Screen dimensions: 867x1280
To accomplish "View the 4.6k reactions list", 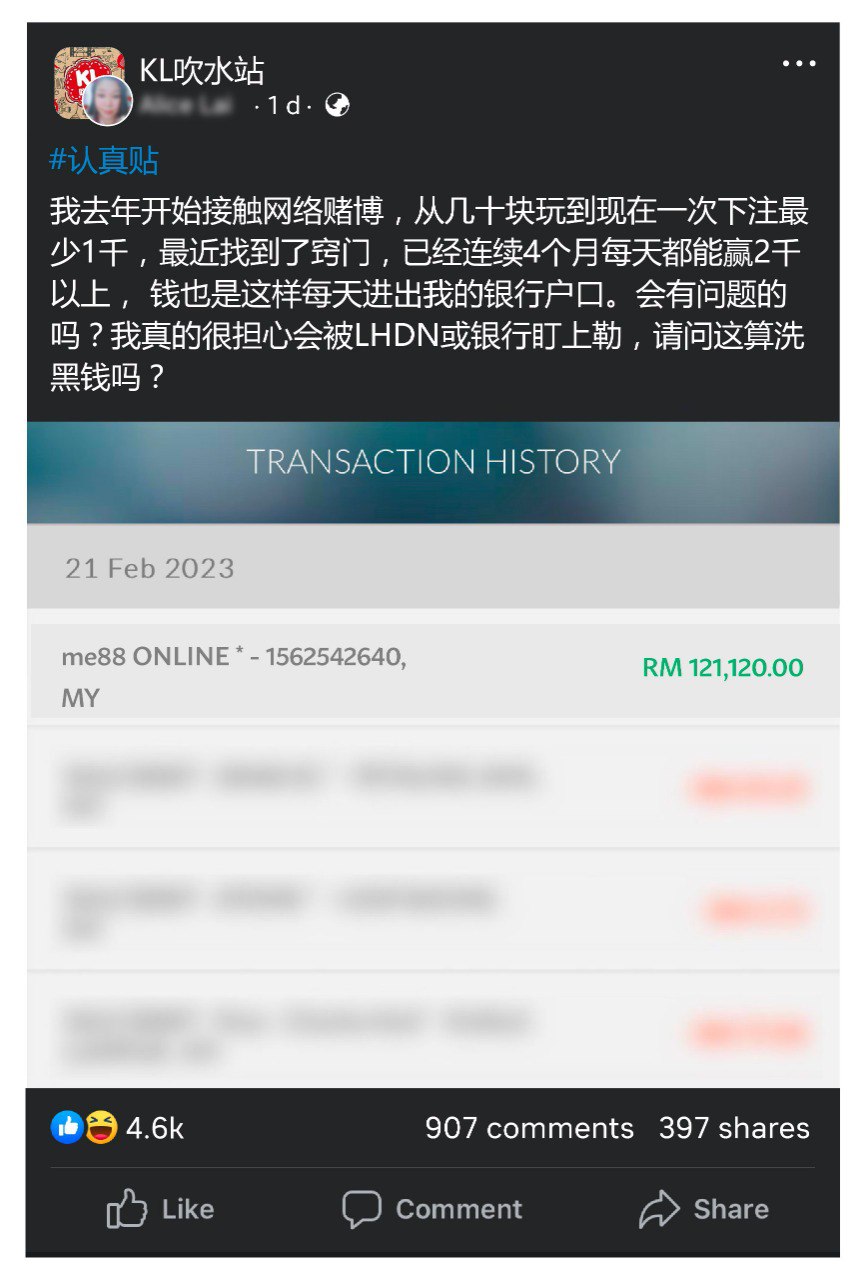I will point(118,1128).
